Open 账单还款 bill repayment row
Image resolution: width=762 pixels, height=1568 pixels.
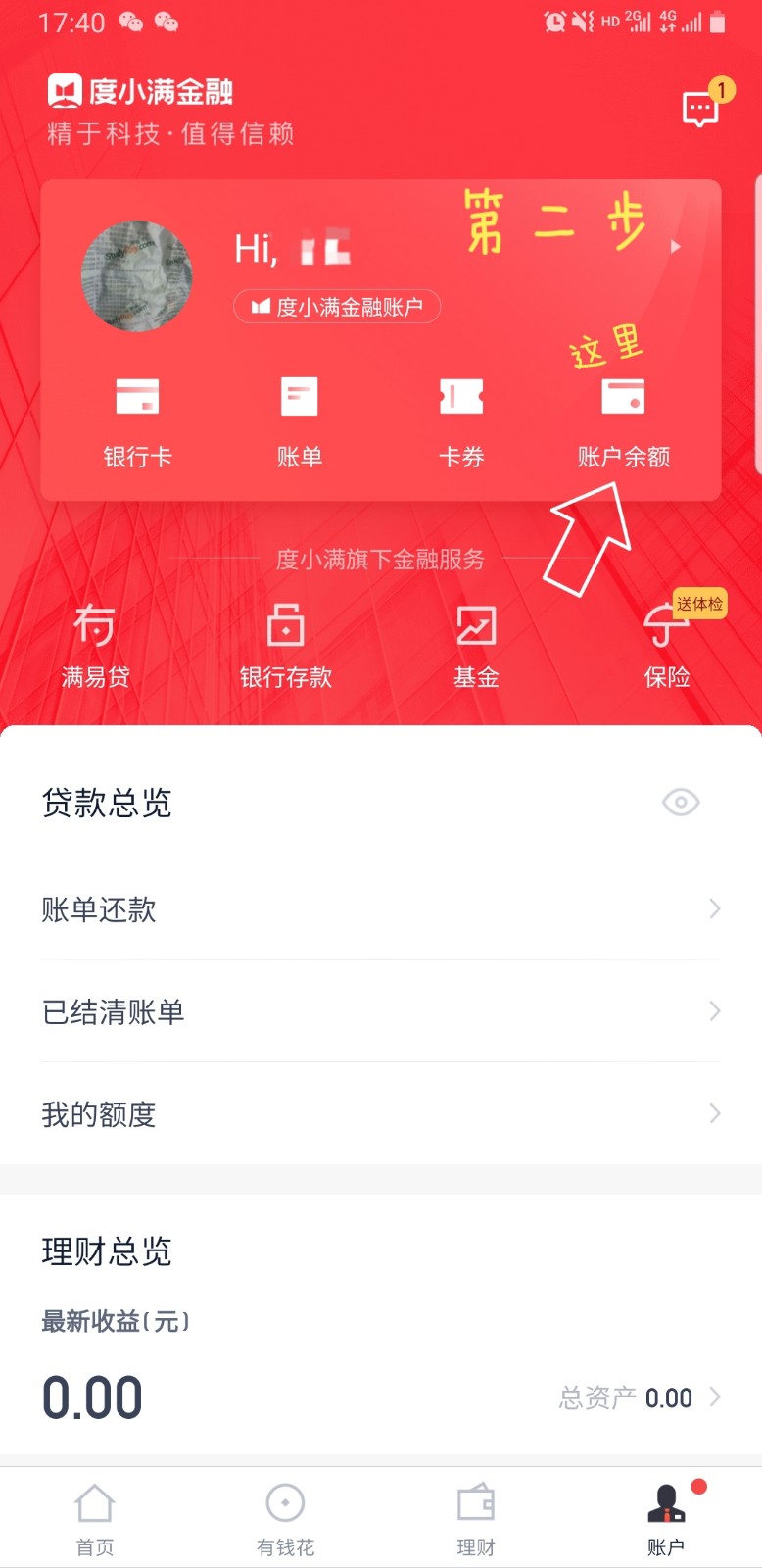(x=380, y=909)
